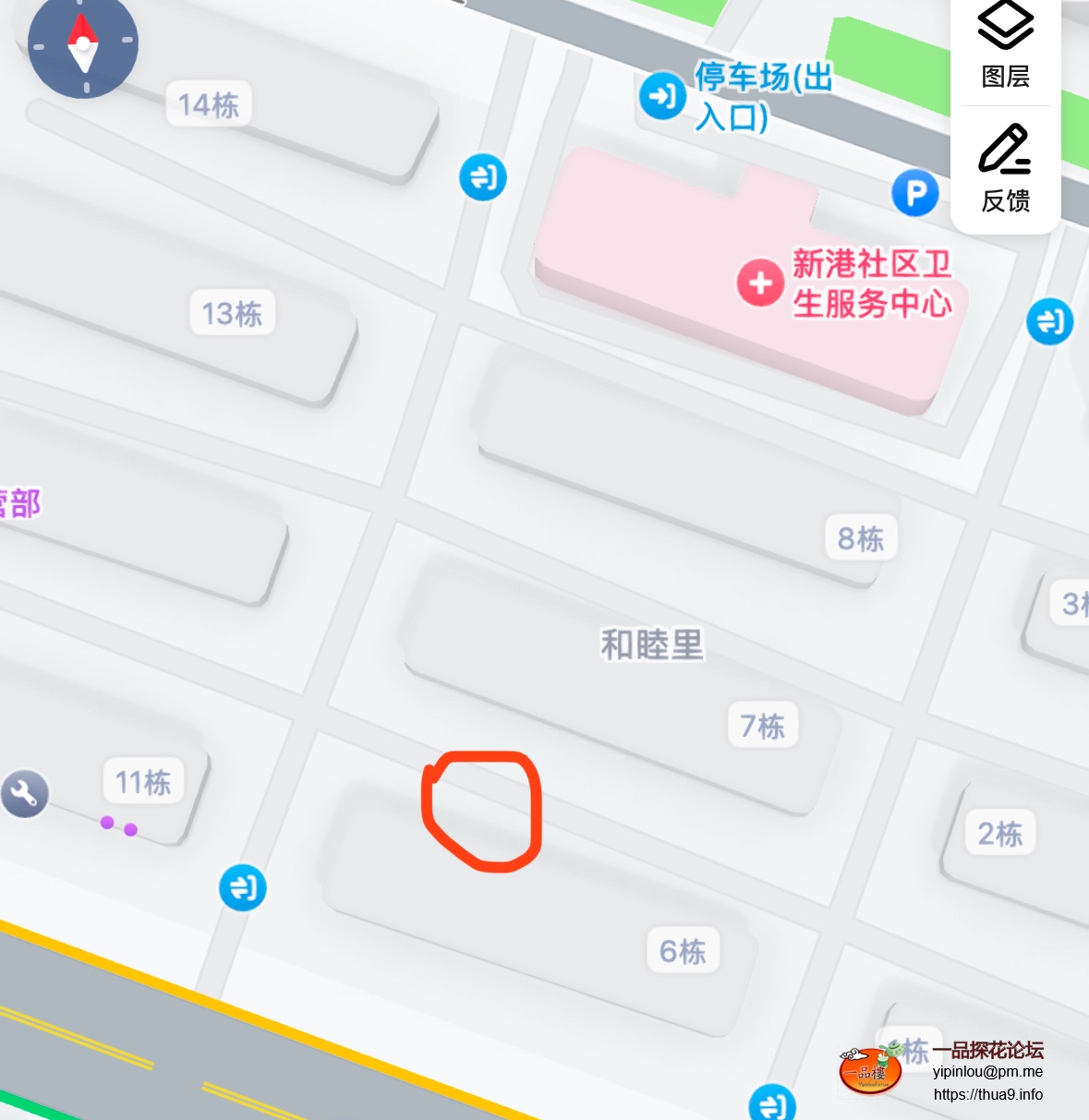
Task: Tap the compass to reset map orientation
Action: click(83, 44)
